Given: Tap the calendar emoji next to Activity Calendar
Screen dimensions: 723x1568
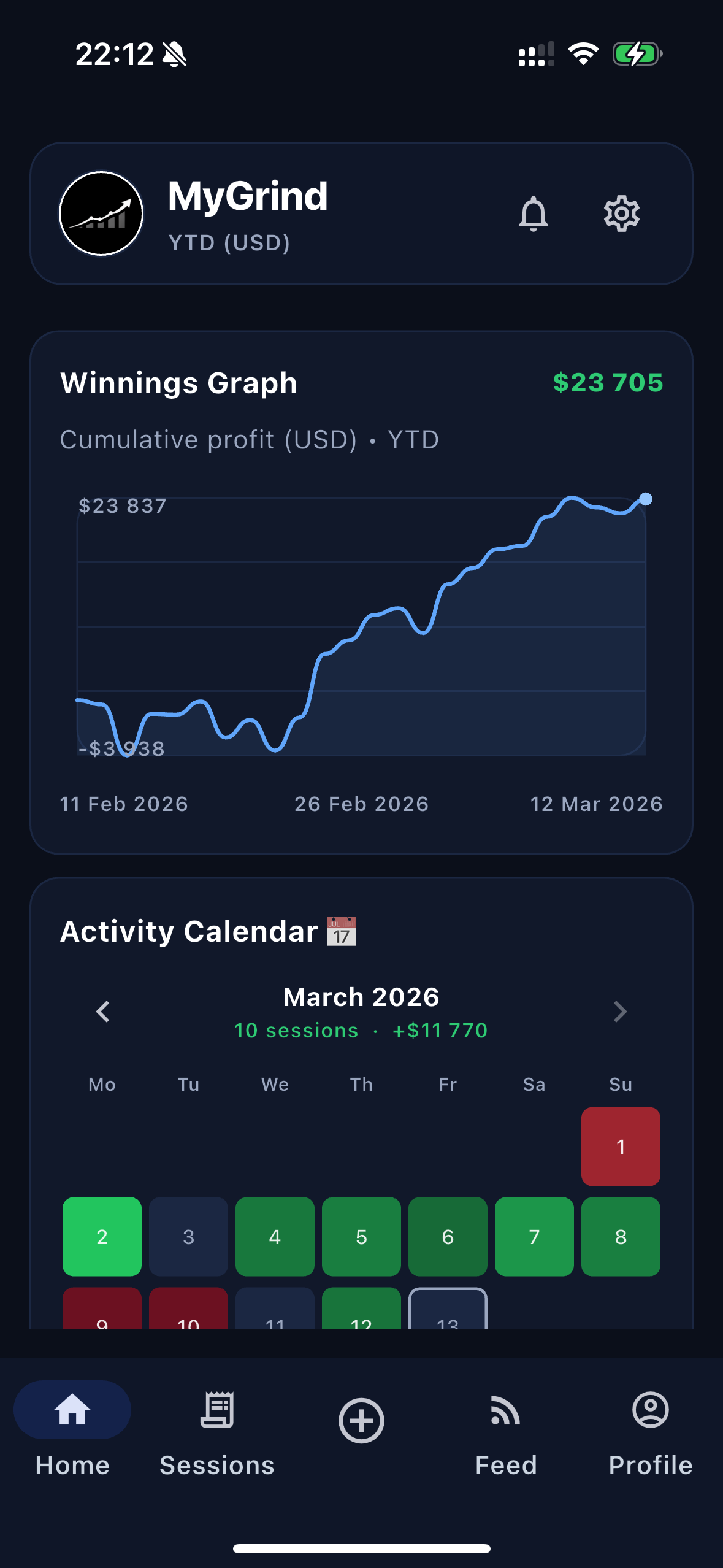Looking at the screenshot, I should [341, 930].
